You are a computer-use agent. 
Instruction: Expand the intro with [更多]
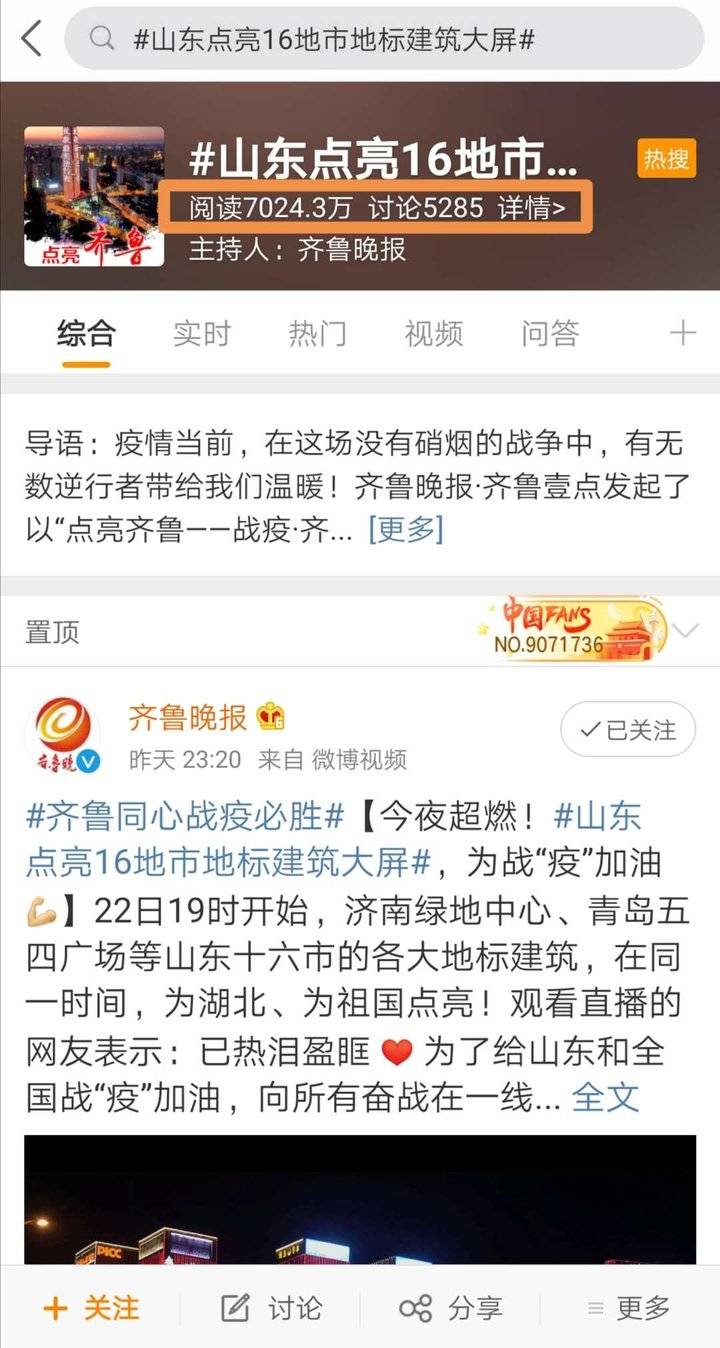point(405,529)
